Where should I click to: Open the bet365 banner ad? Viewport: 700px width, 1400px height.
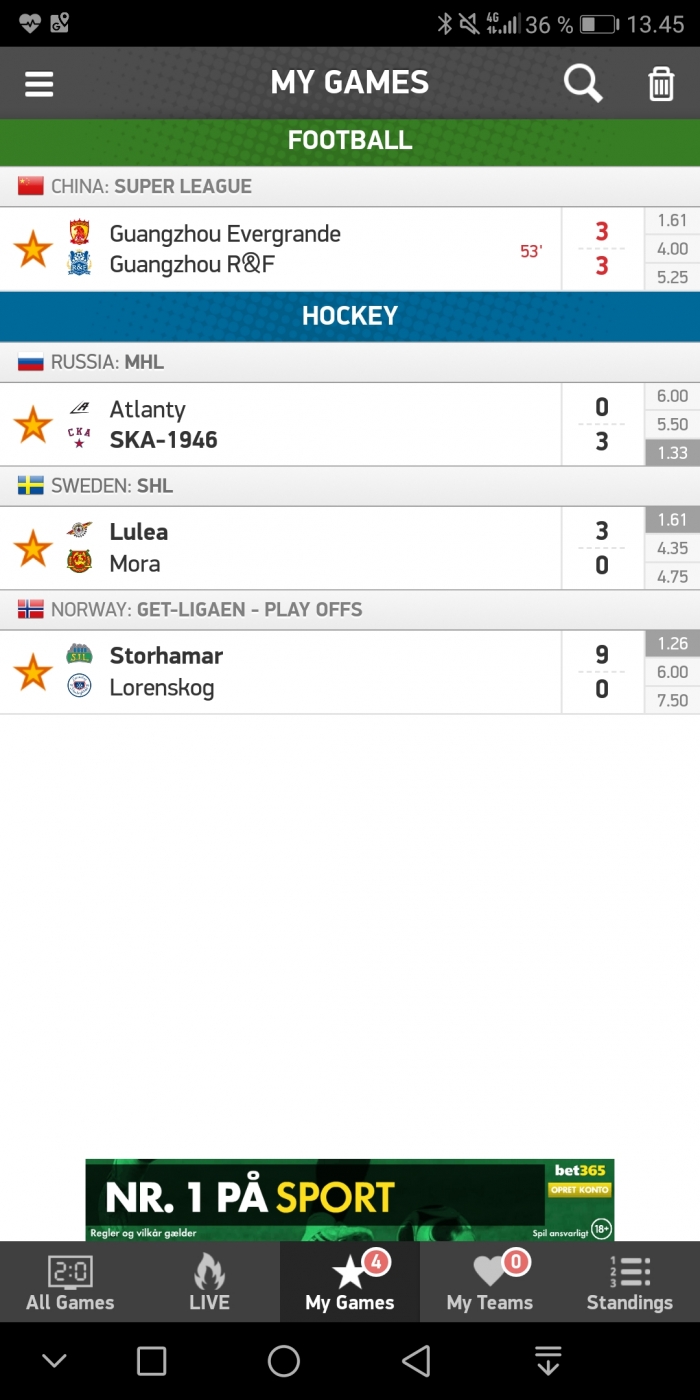(x=350, y=1200)
